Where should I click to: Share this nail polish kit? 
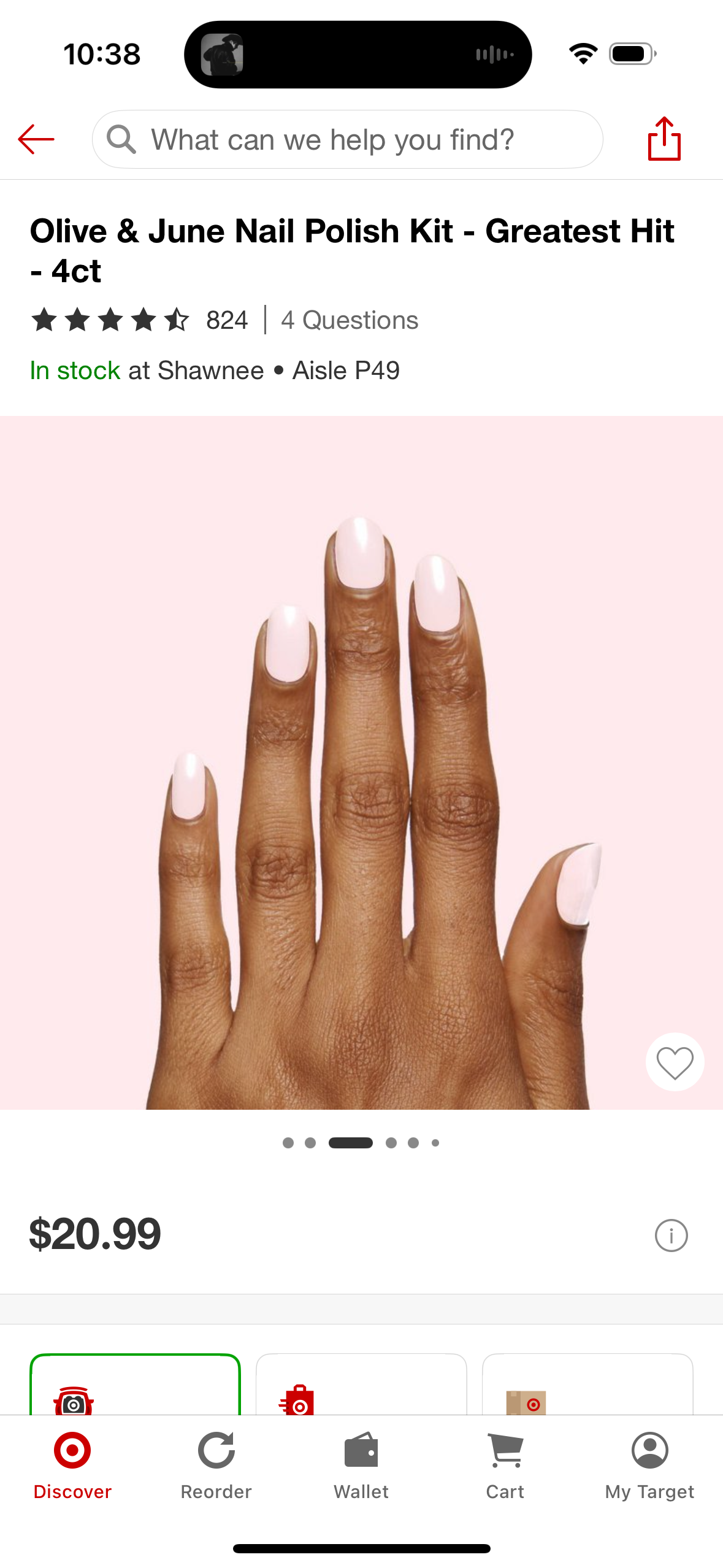pyautogui.click(x=664, y=139)
